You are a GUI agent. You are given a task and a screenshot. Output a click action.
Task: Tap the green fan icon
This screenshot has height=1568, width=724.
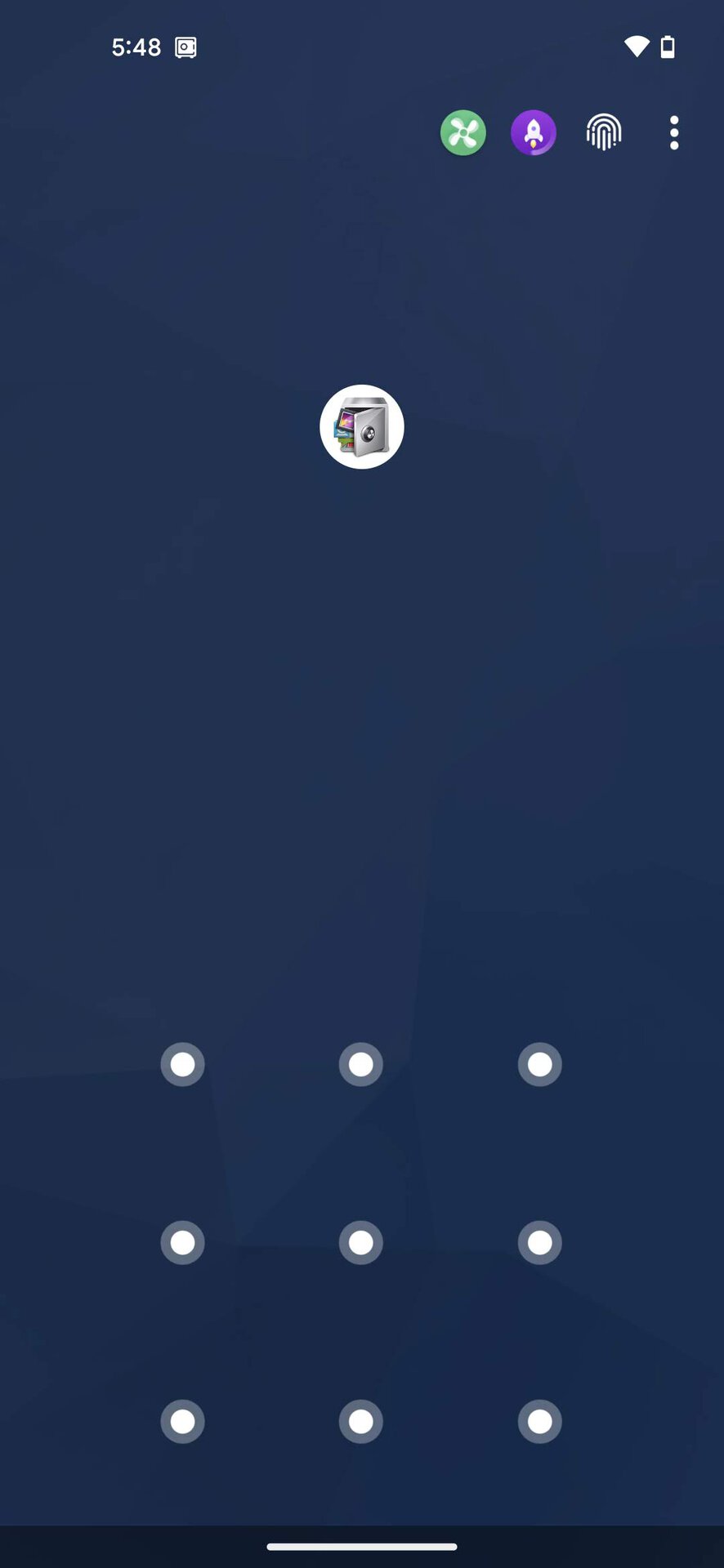(463, 132)
